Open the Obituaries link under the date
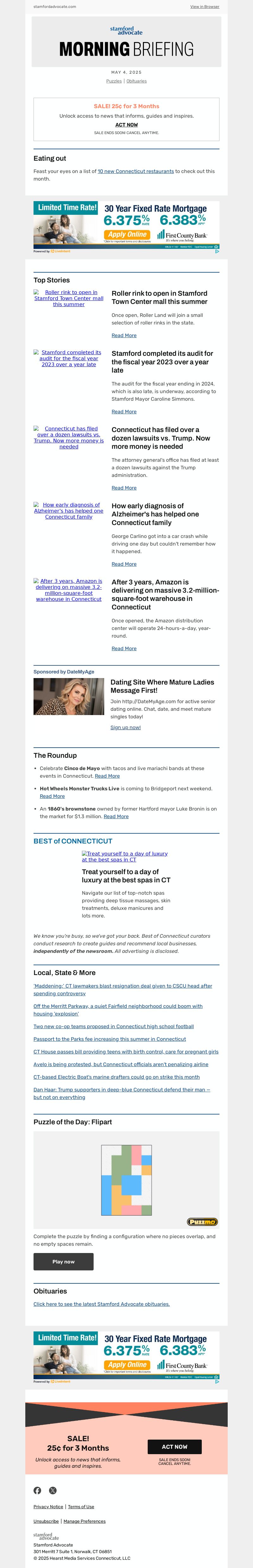The height and width of the screenshot is (1568, 253). point(136,81)
